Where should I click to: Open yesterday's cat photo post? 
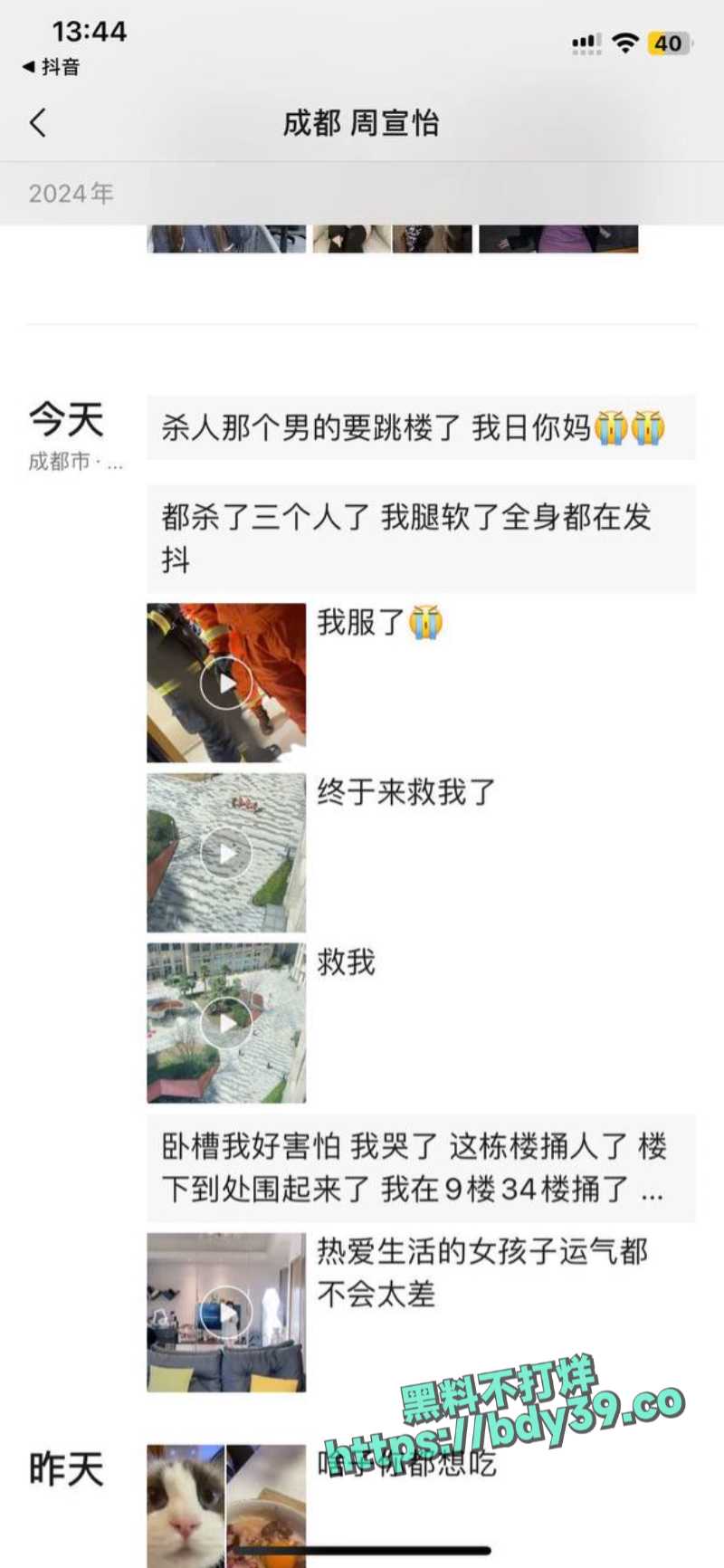coord(186,1506)
